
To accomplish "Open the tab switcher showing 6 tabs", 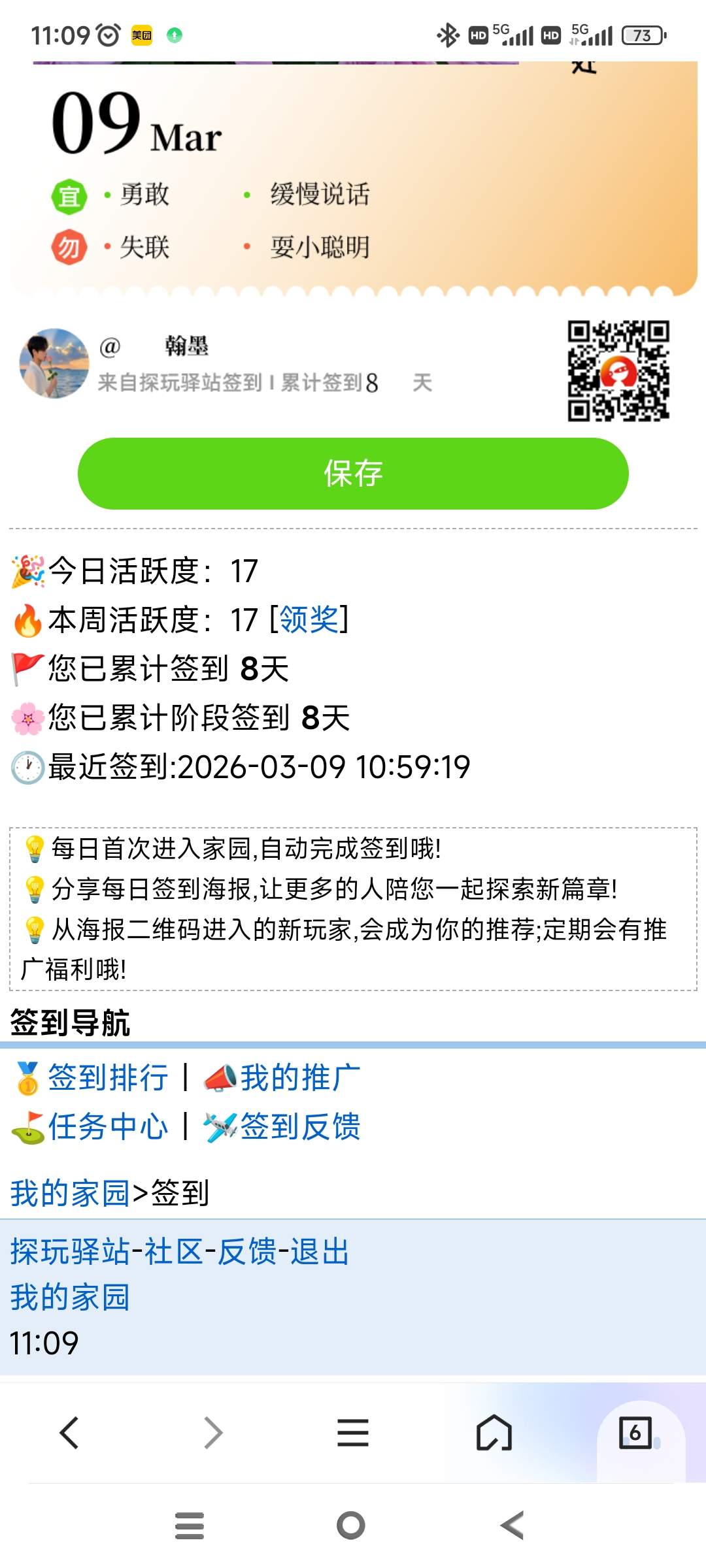I will click(635, 1433).
